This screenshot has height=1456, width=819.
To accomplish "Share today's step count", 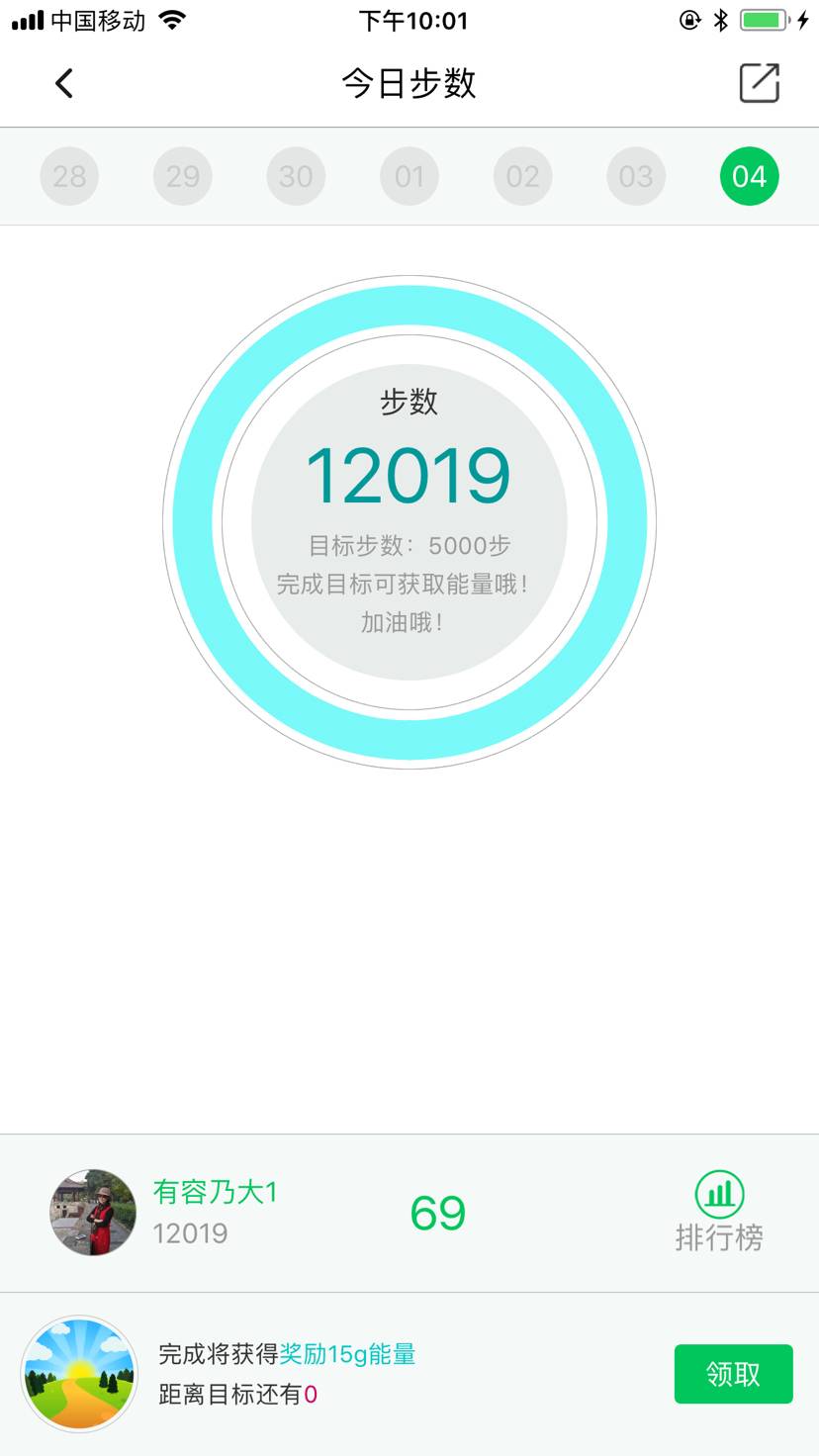I will (759, 83).
